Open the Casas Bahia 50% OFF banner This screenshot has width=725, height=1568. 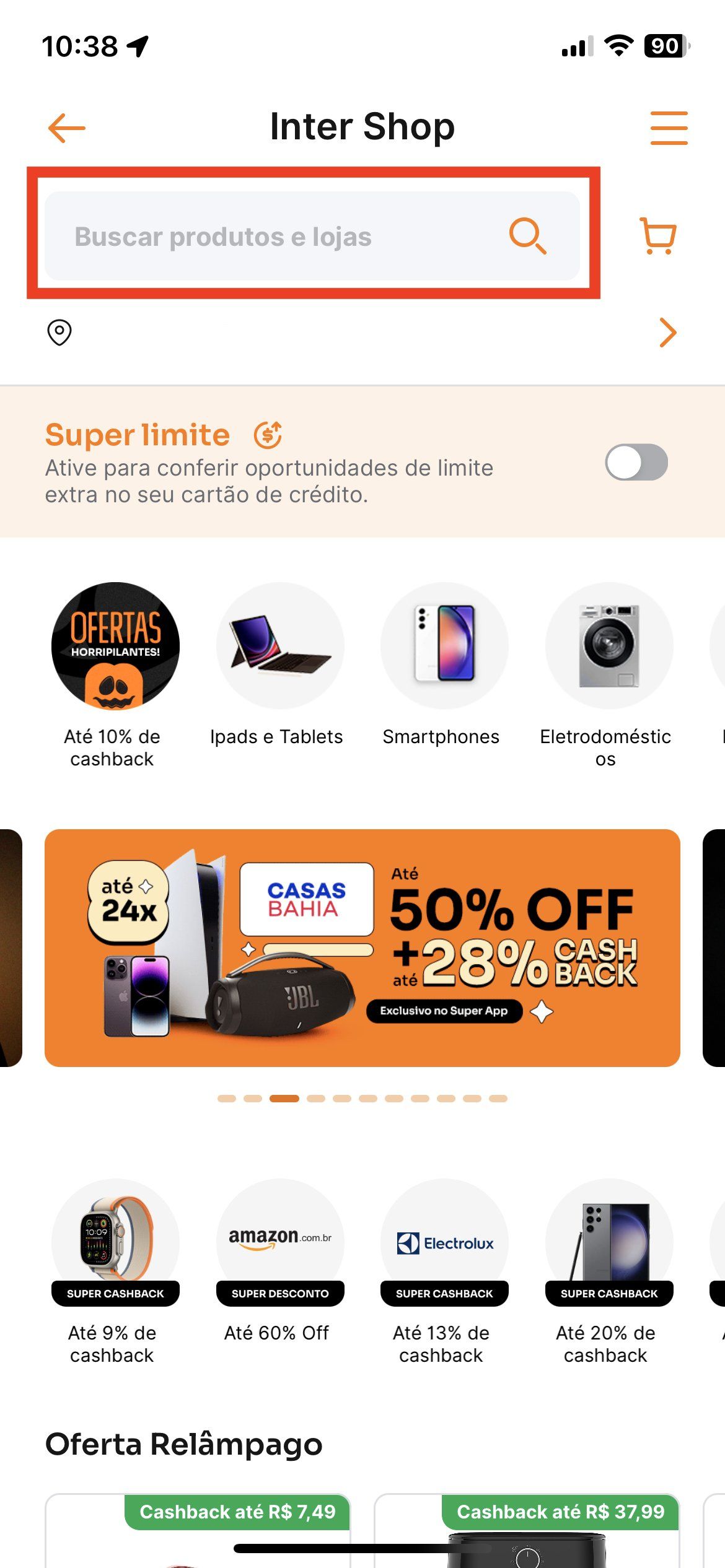click(362, 947)
